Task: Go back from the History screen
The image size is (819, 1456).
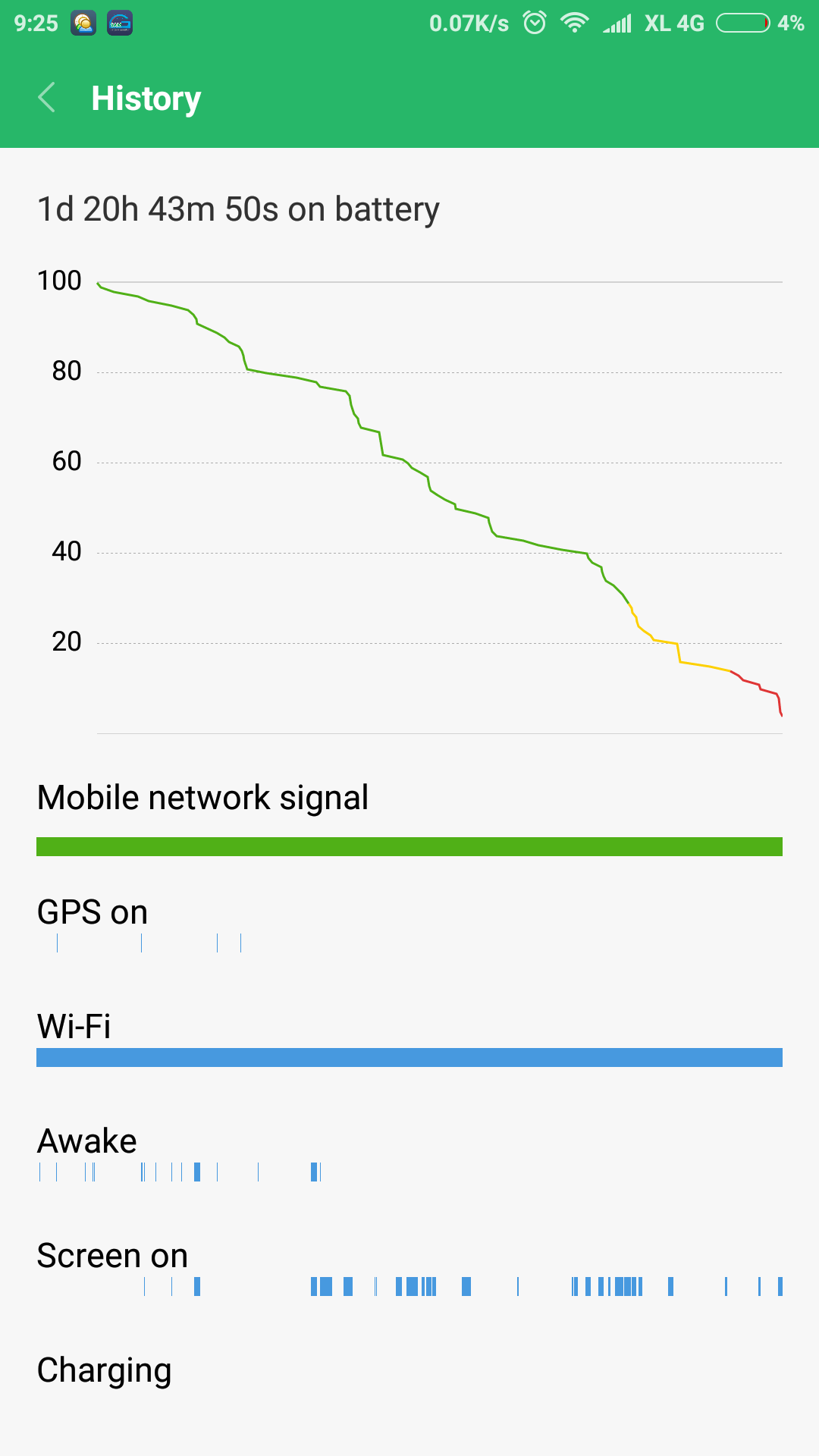Action: pyautogui.click(x=47, y=98)
